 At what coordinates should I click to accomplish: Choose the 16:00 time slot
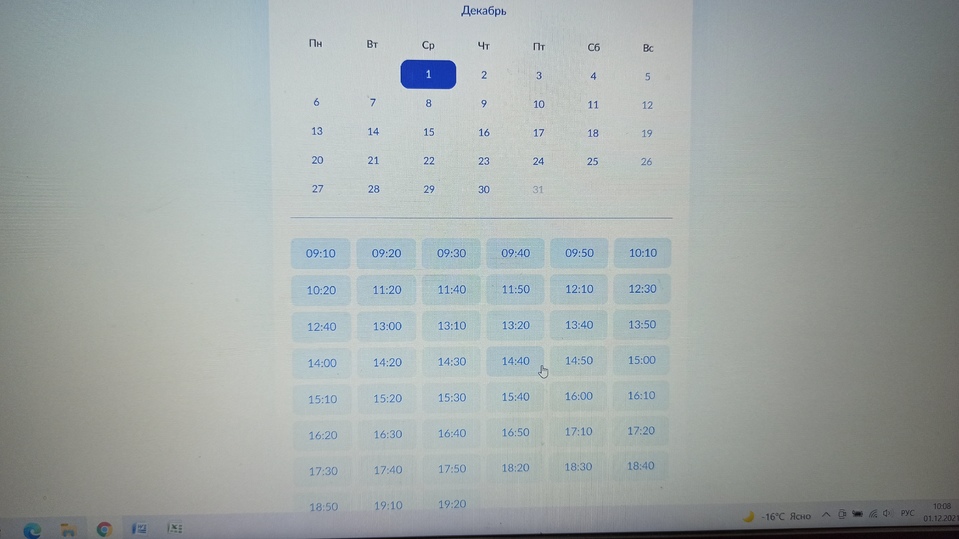[x=579, y=396]
